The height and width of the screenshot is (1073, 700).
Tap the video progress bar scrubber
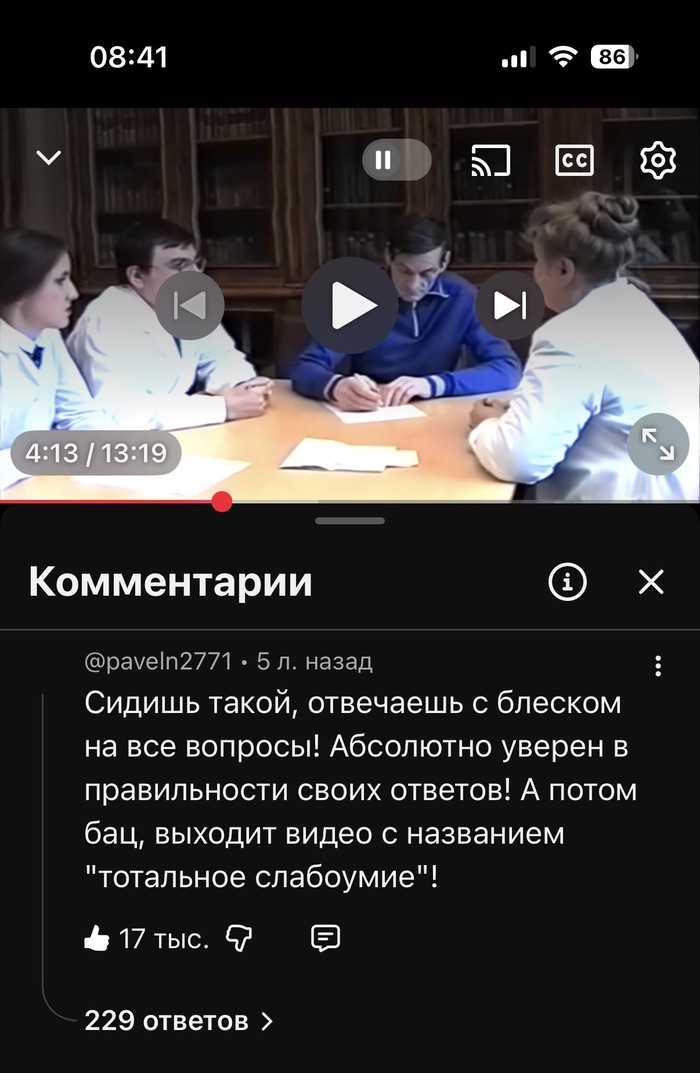(x=222, y=501)
